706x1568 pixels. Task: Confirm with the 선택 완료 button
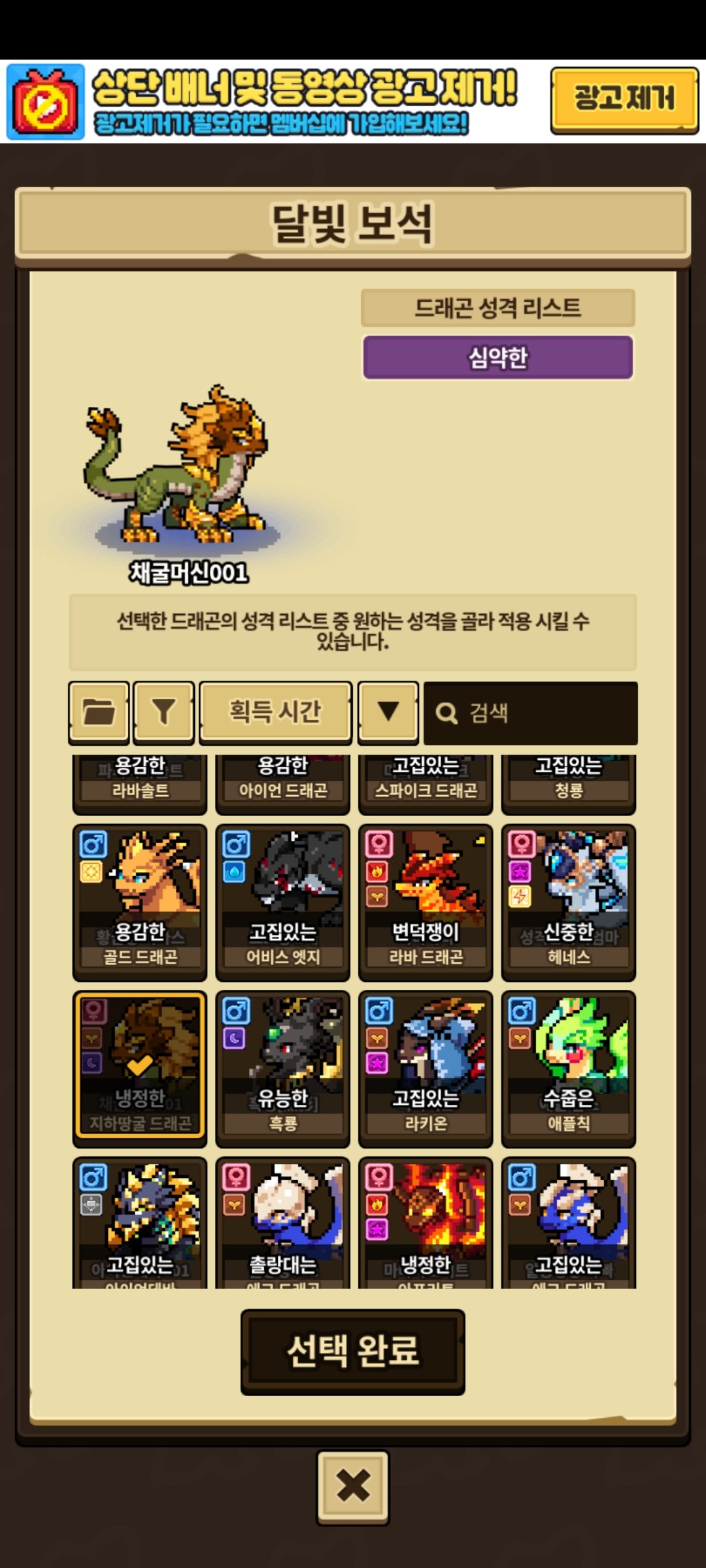tap(353, 1351)
